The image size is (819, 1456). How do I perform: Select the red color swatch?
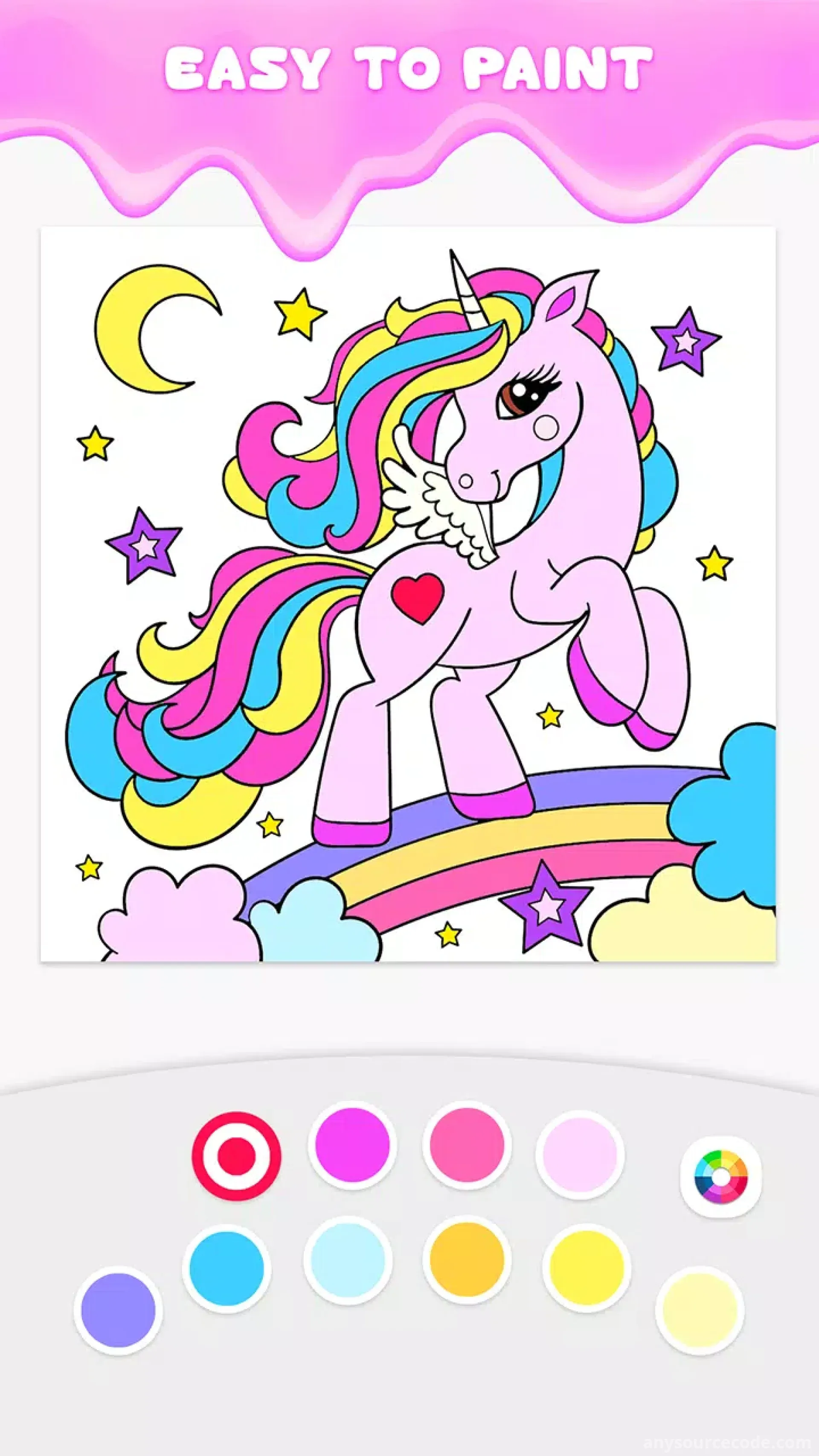click(x=236, y=1156)
